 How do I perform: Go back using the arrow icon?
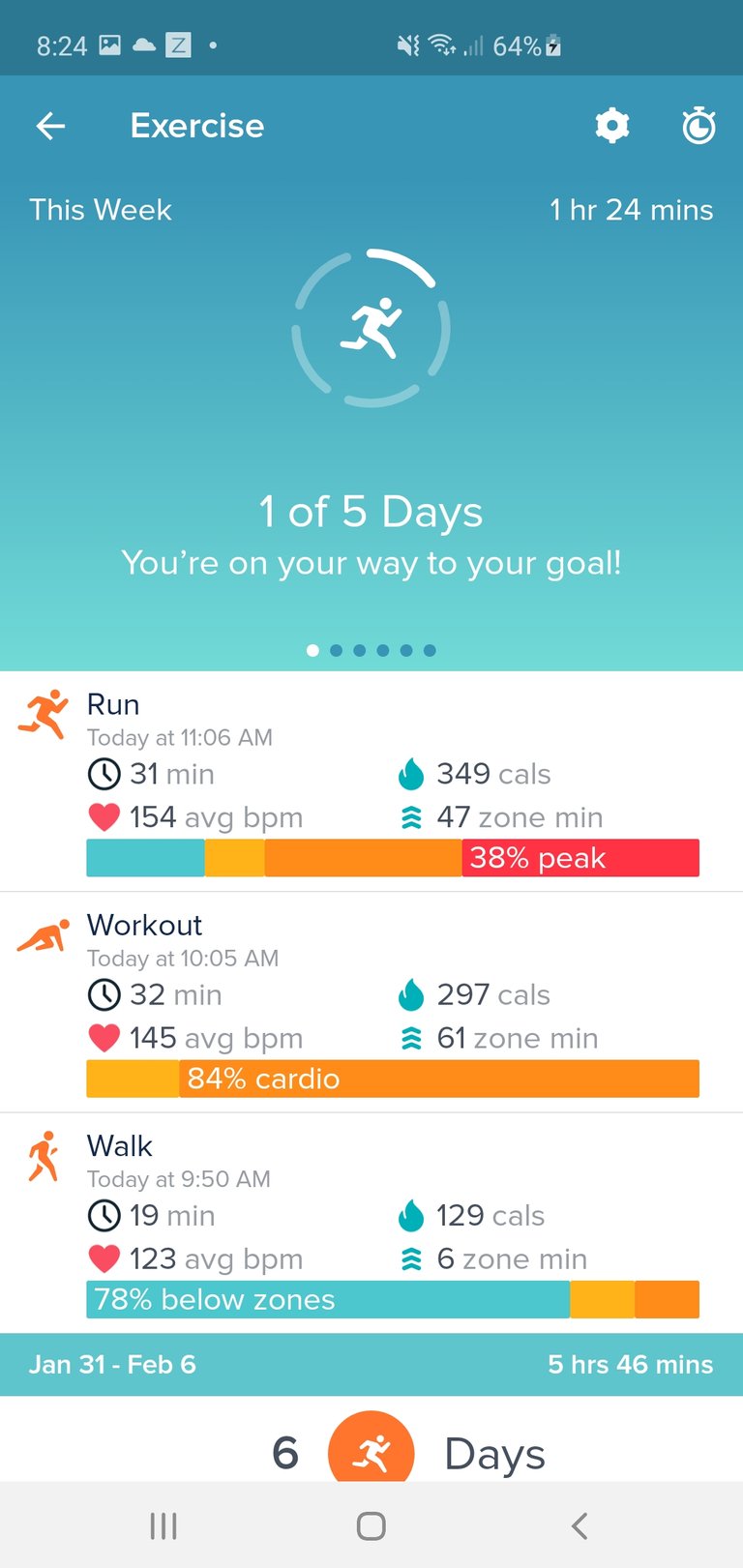[50, 126]
